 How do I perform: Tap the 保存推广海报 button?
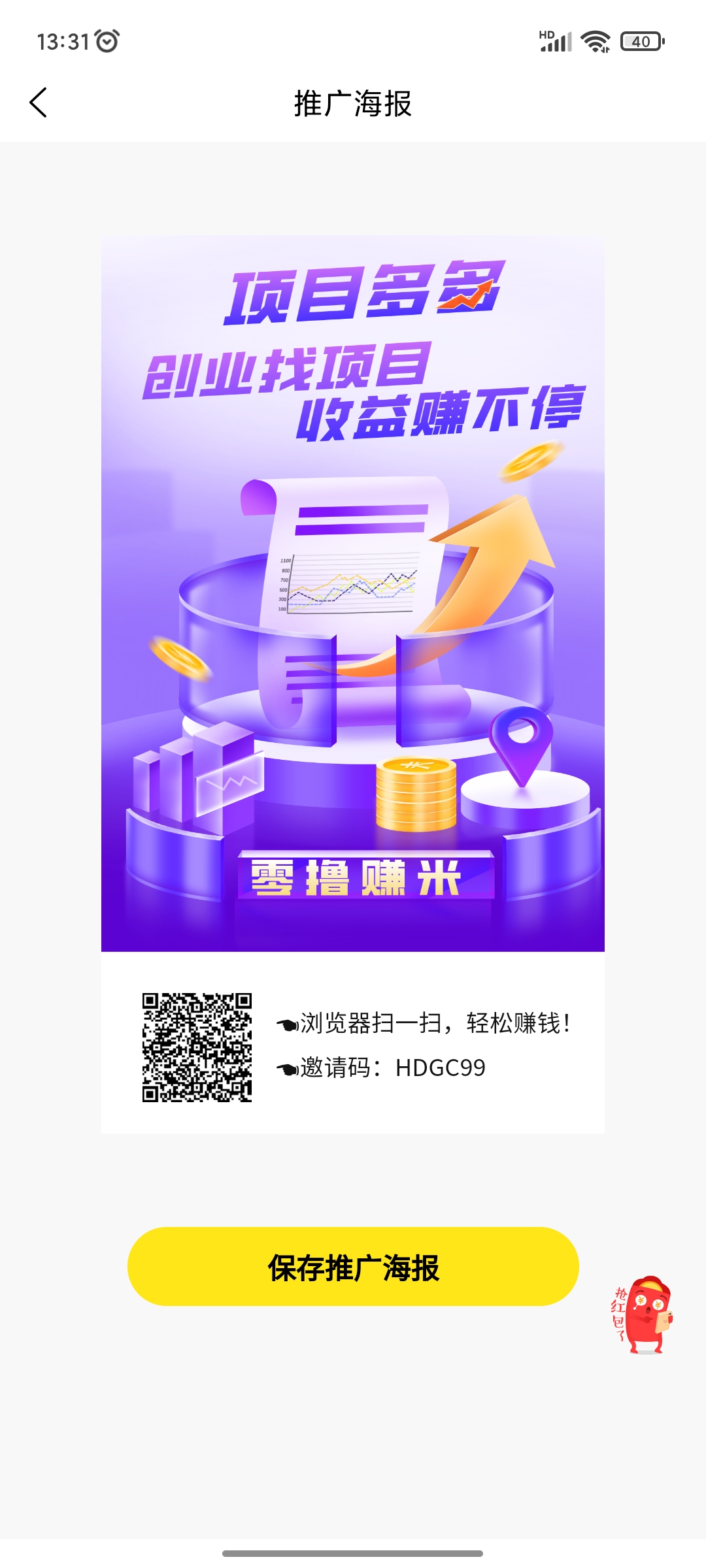(x=353, y=1267)
